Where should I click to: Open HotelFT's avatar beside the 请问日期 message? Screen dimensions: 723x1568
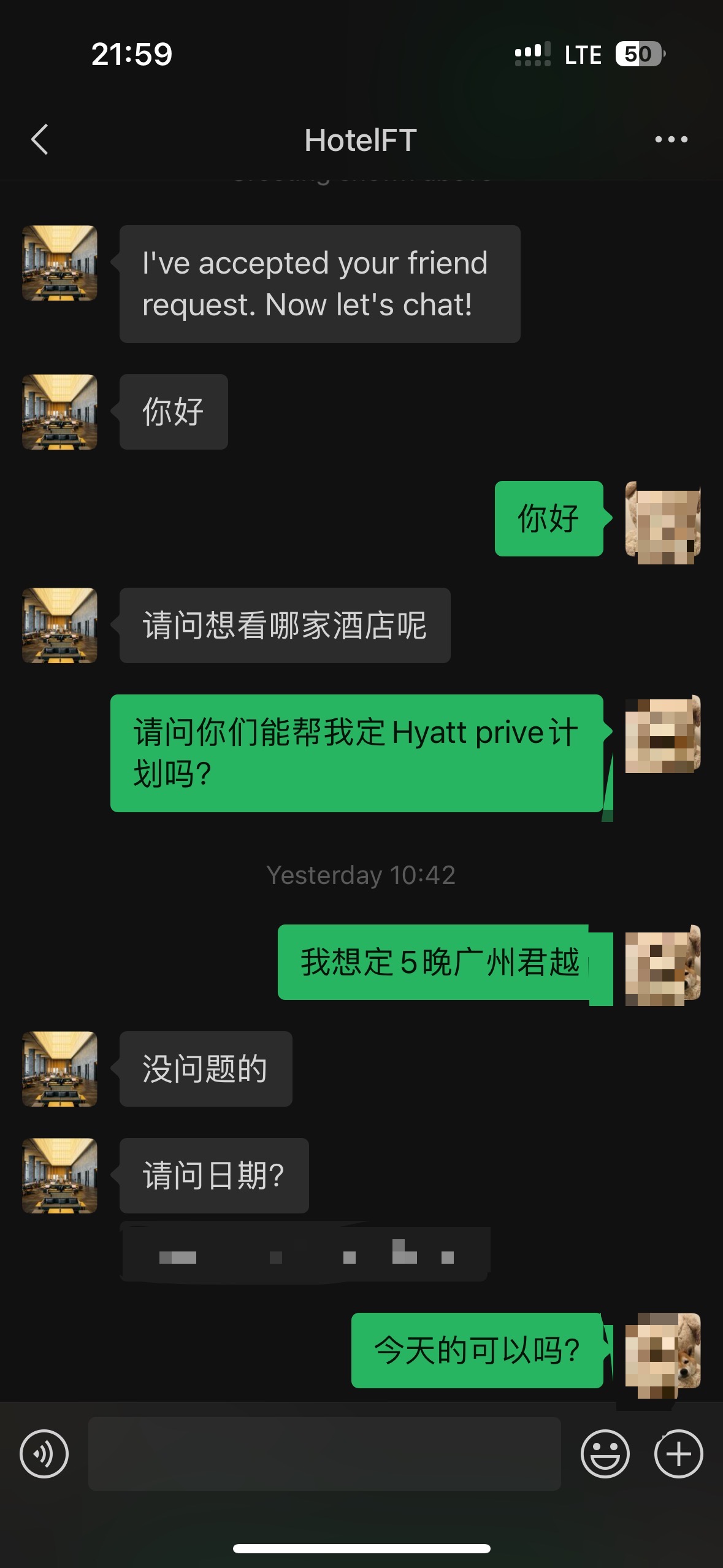point(59,1175)
